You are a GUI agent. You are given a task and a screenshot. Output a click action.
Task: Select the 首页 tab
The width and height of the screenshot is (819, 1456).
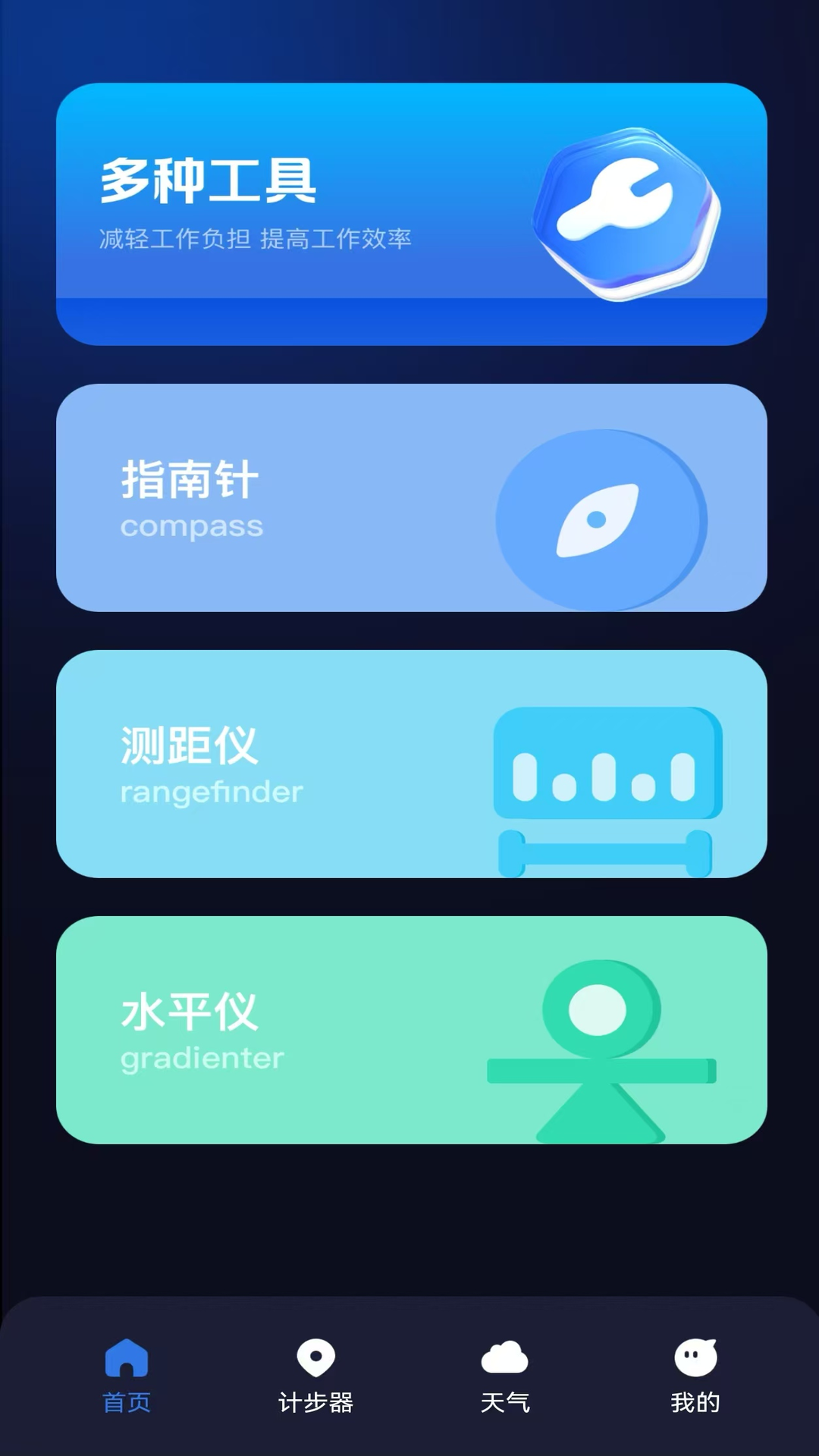127,1399
